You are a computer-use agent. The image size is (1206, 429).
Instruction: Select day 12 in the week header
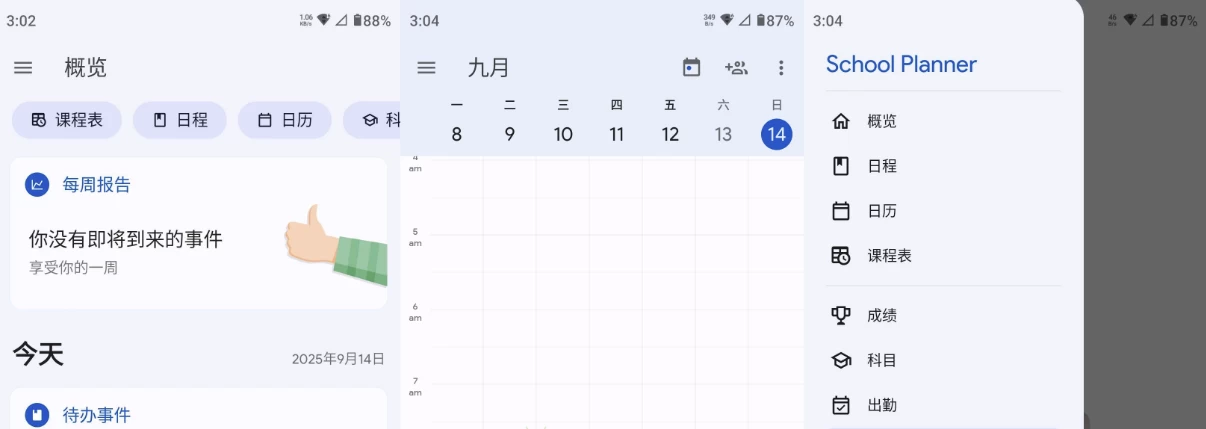(670, 134)
